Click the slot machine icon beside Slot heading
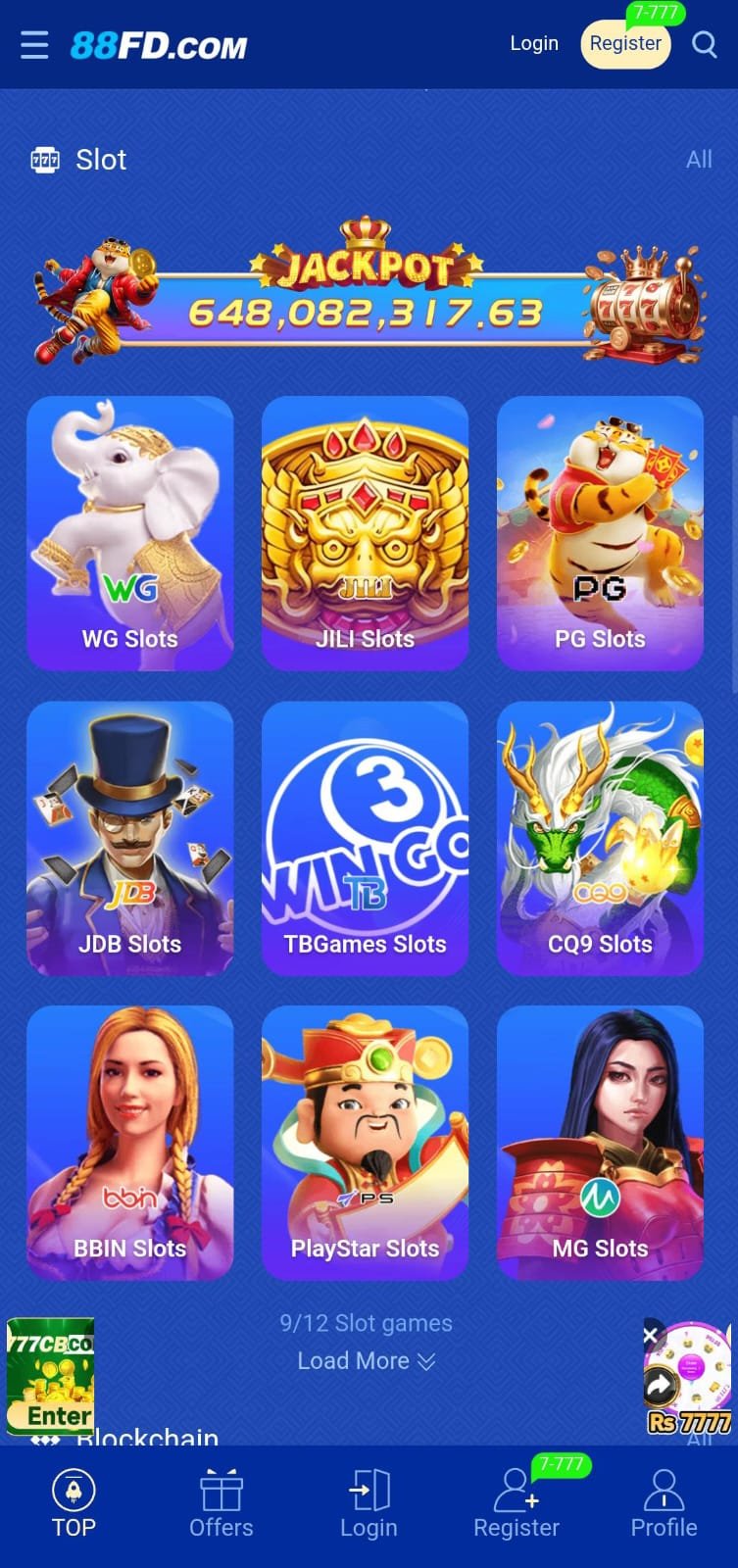Viewport: 738px width, 1568px height. pos(46,159)
